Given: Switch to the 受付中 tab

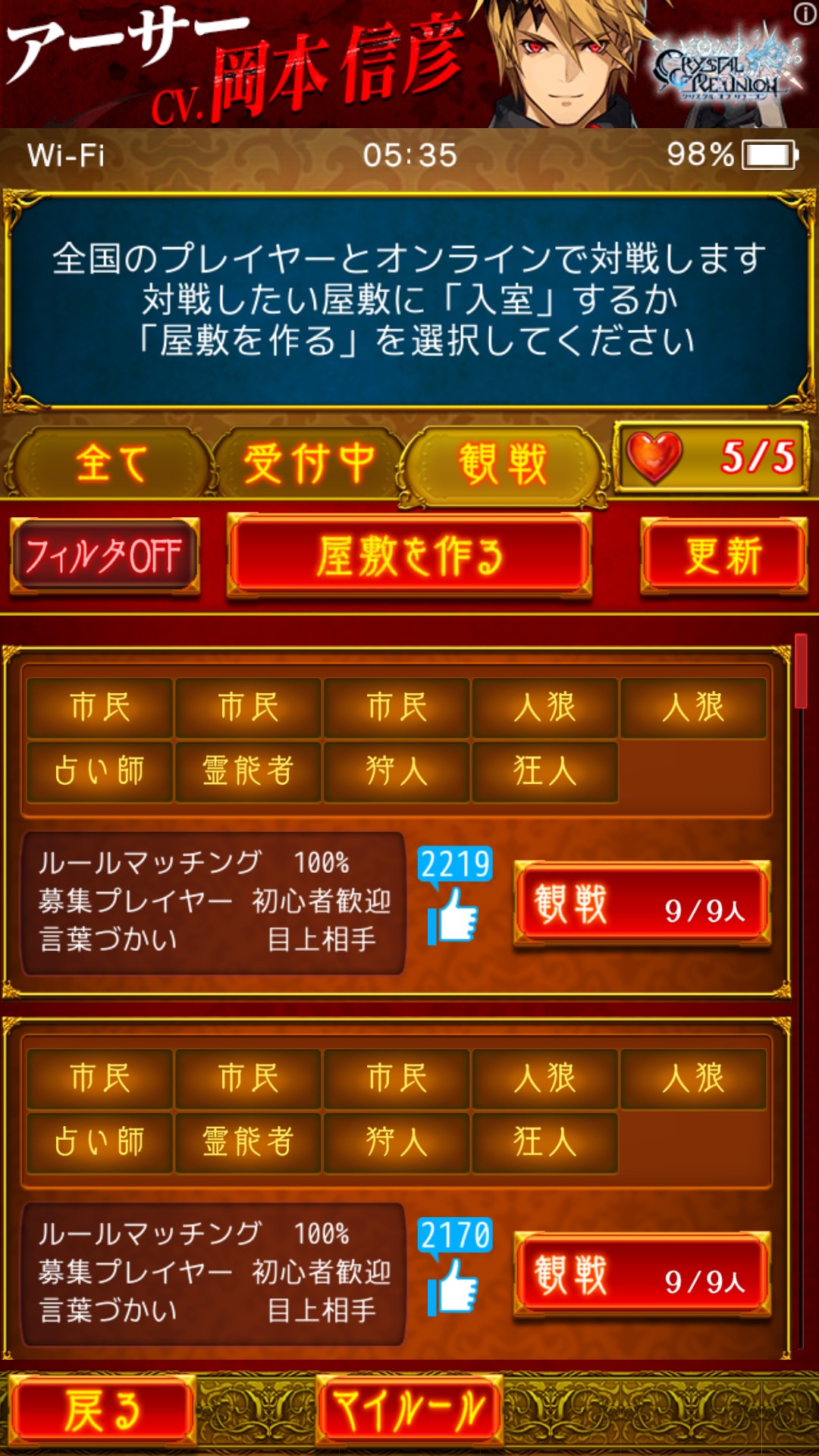Looking at the screenshot, I should point(309,463).
